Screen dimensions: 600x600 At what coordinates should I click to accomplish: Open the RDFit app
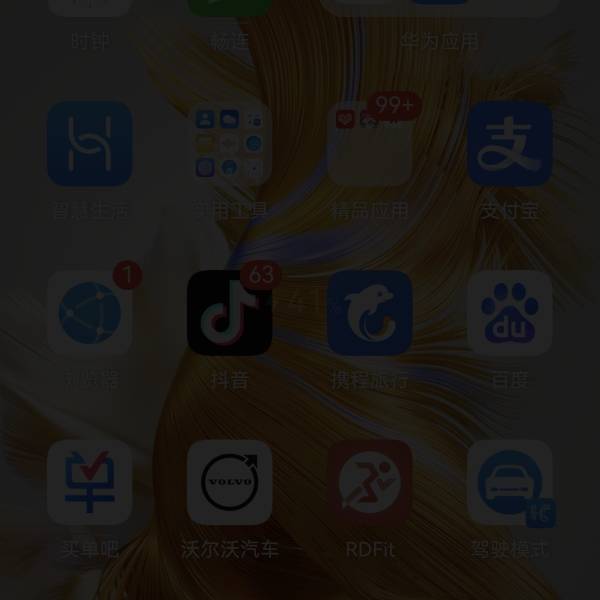tap(370, 482)
